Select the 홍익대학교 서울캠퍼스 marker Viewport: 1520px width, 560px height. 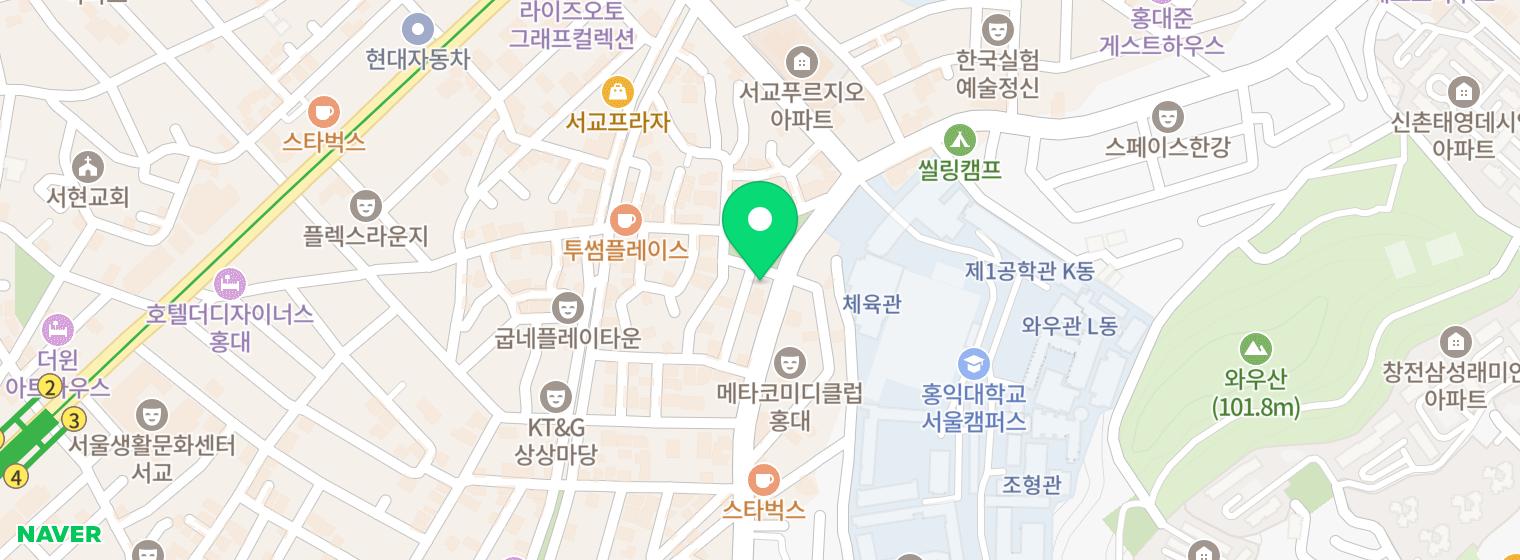pyautogui.click(x=973, y=363)
